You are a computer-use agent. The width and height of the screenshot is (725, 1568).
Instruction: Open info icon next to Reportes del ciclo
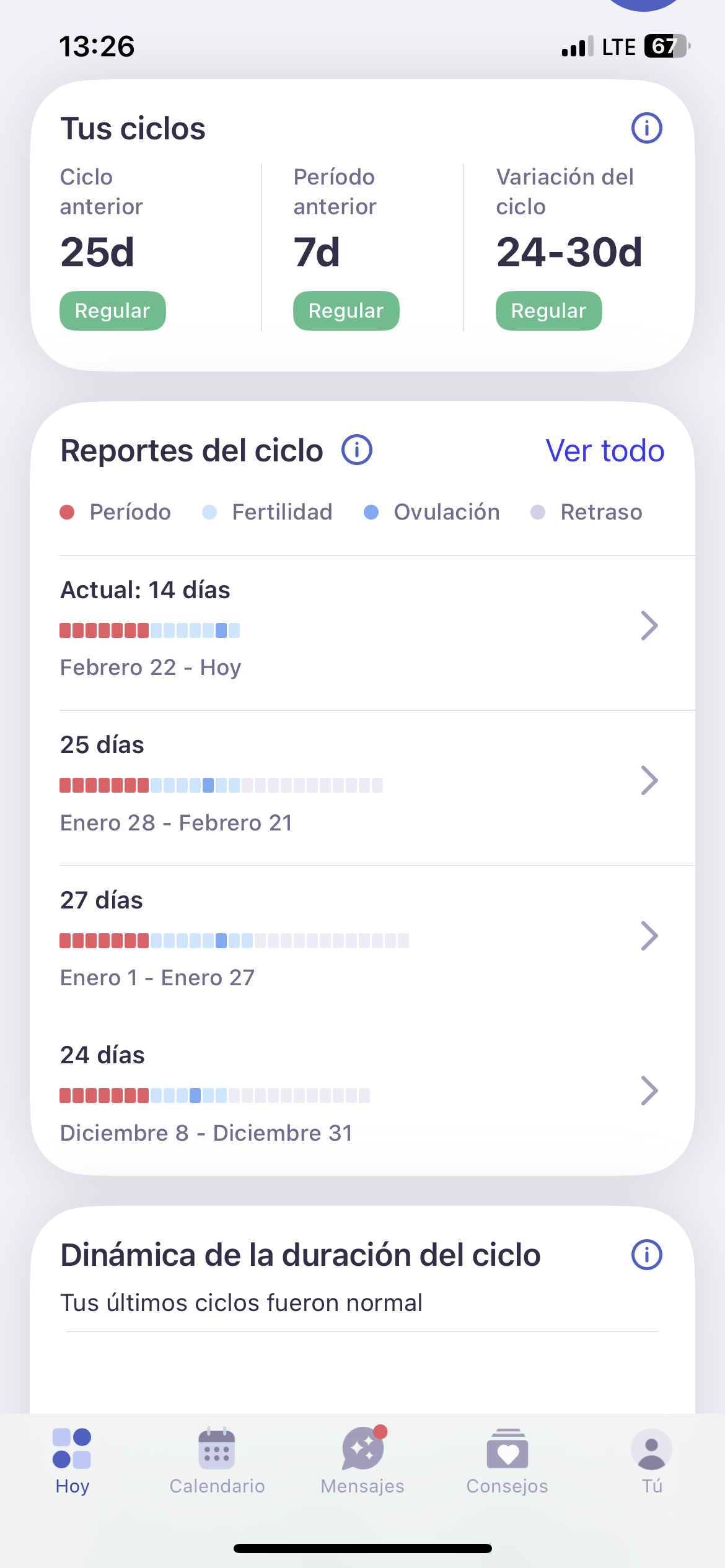click(x=357, y=450)
